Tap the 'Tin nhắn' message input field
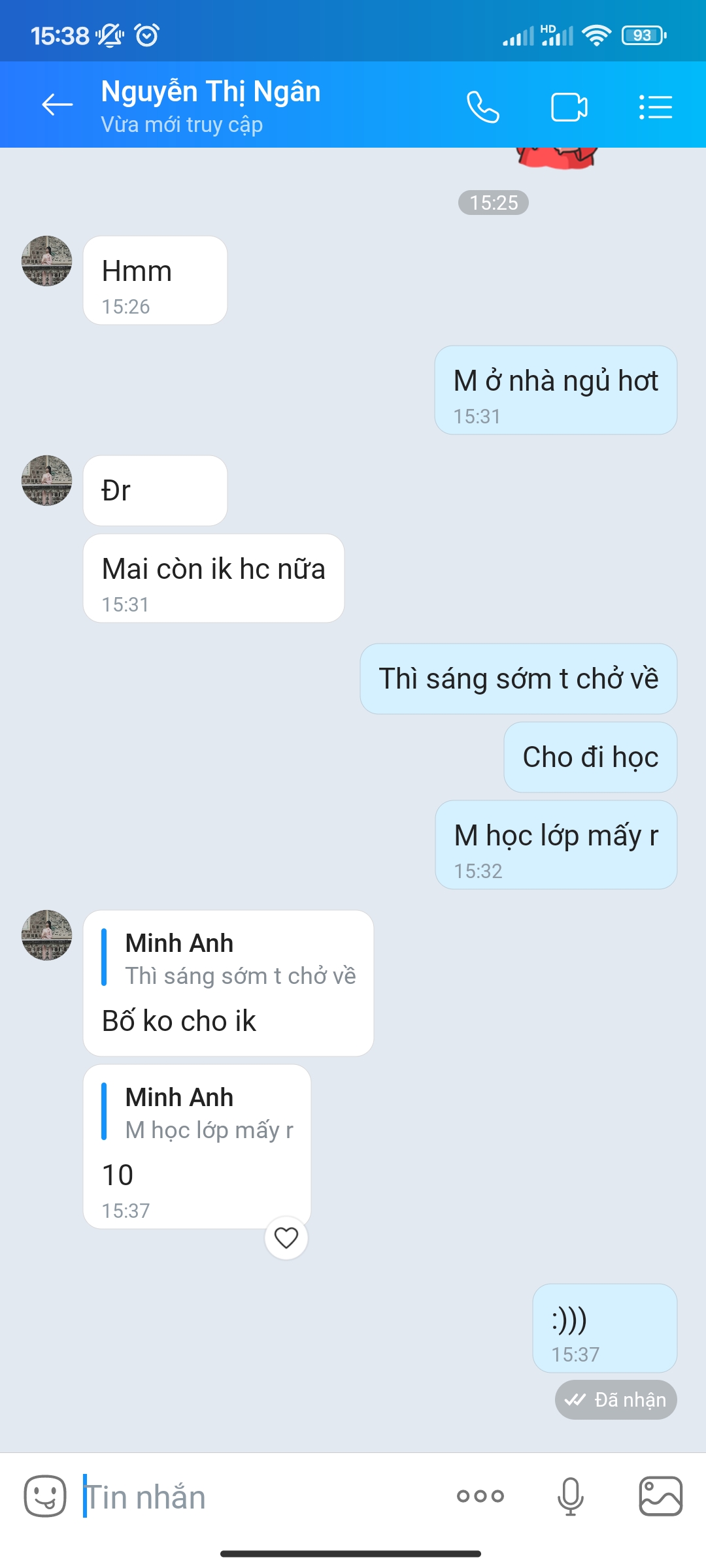This screenshot has height=1568, width=706. [196, 1496]
